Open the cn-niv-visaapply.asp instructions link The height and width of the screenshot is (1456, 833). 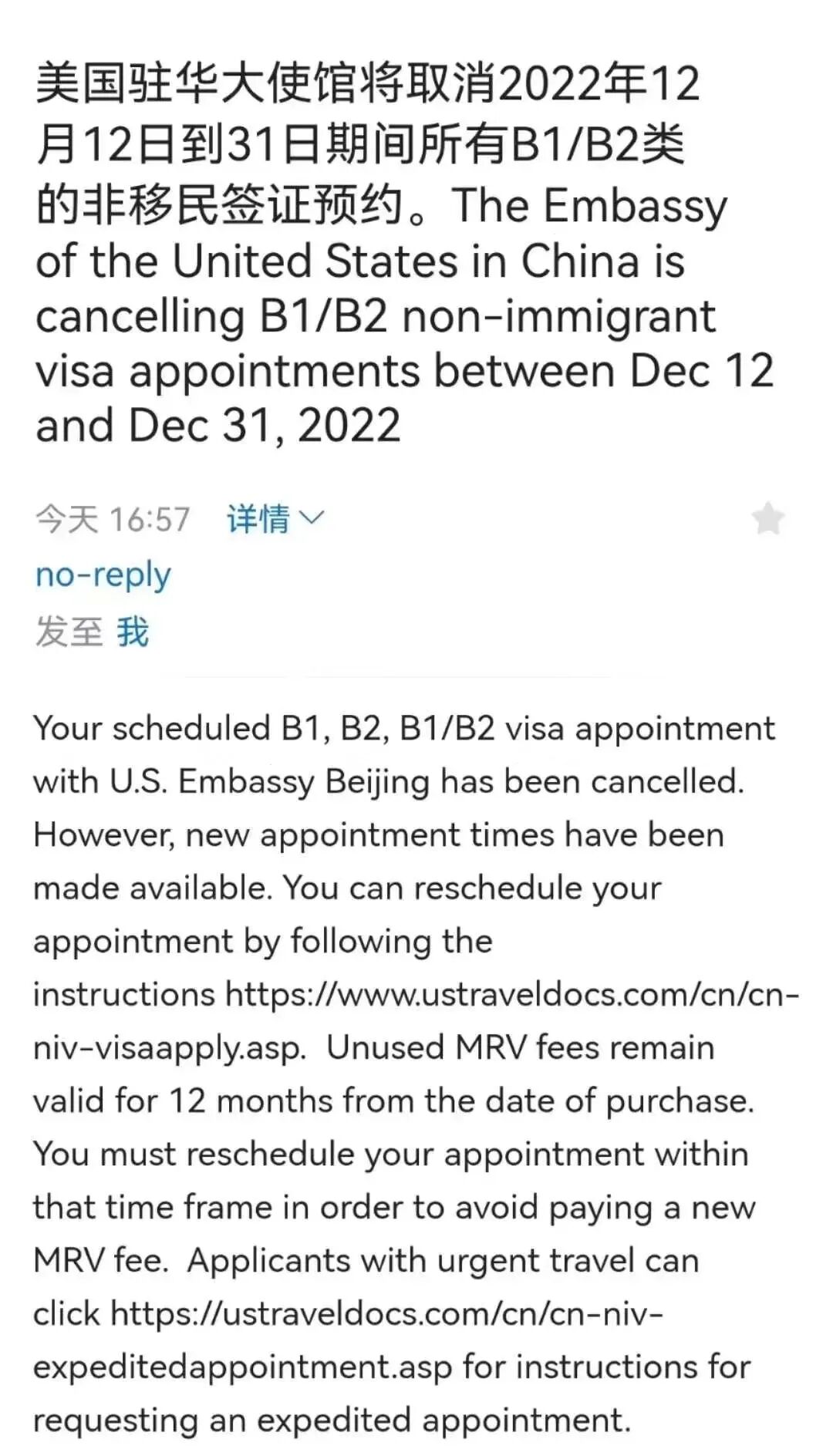click(x=512, y=995)
